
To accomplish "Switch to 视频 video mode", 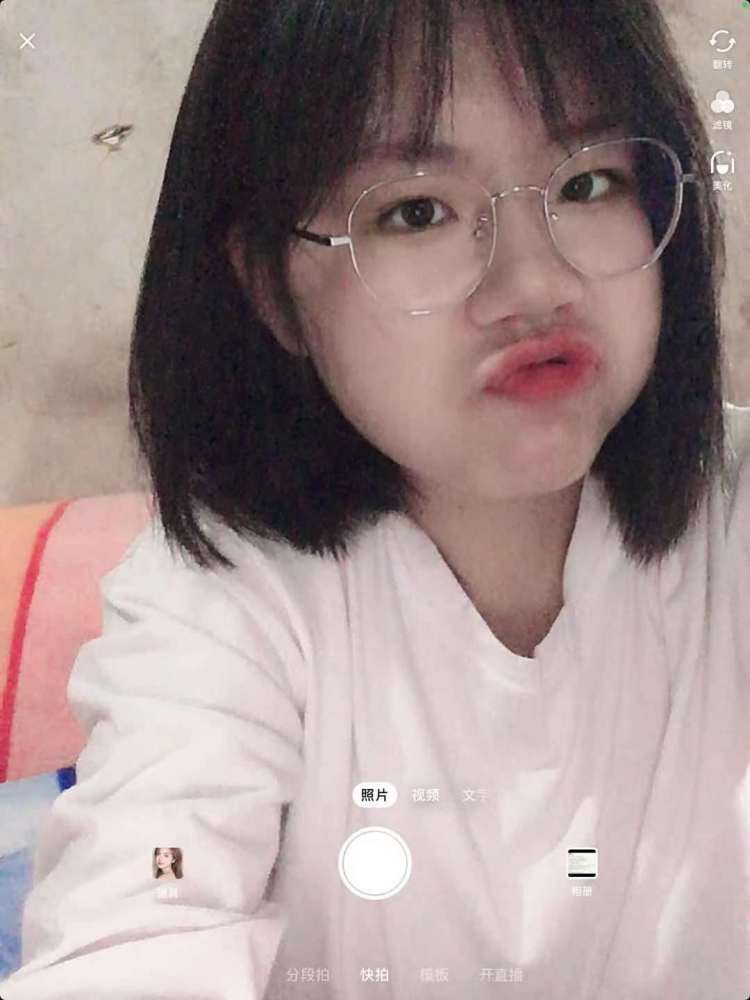I will point(426,795).
